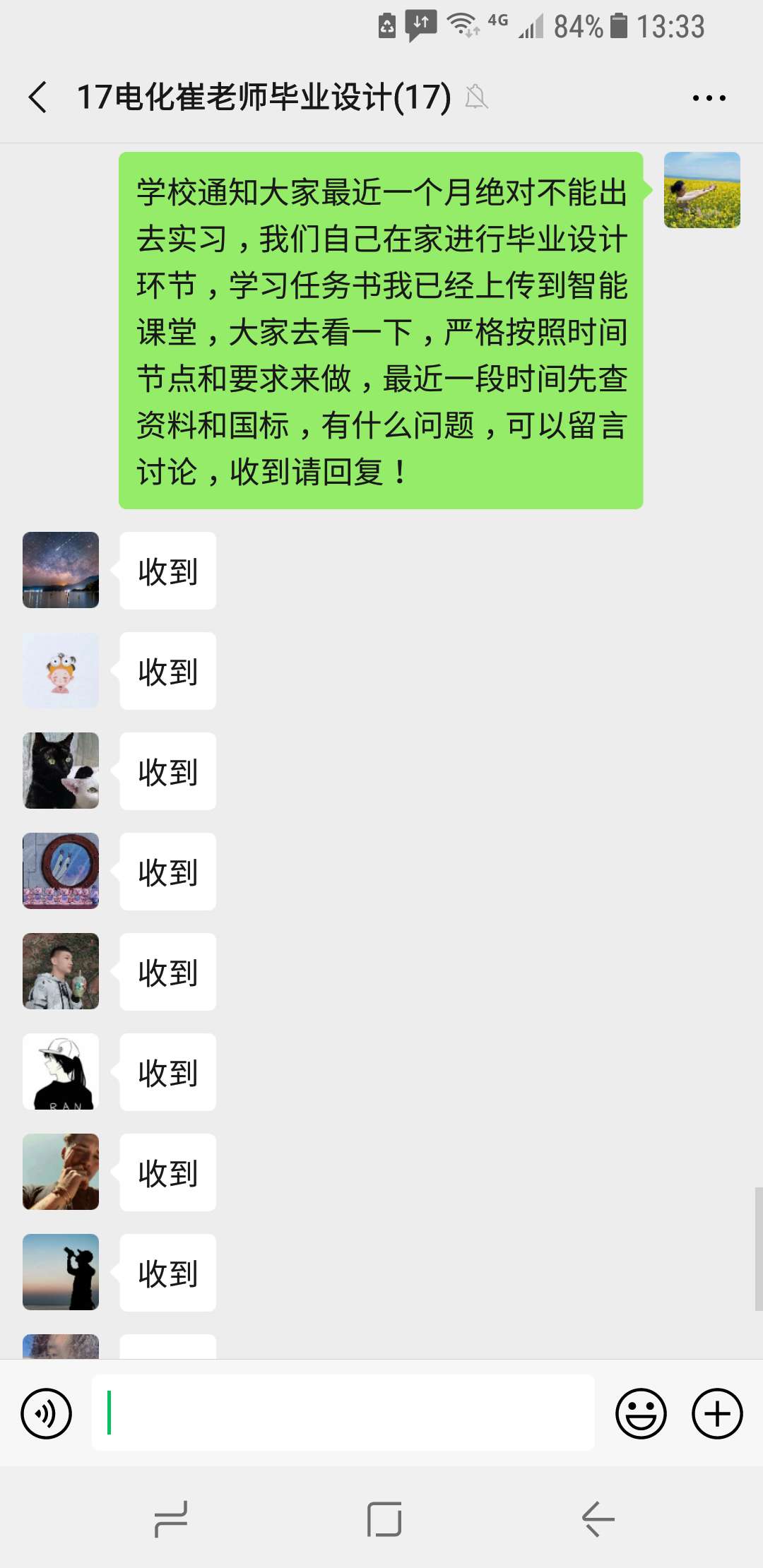The height and width of the screenshot is (1568, 763).
Task: Go back from the group chat
Action: pos(38,97)
